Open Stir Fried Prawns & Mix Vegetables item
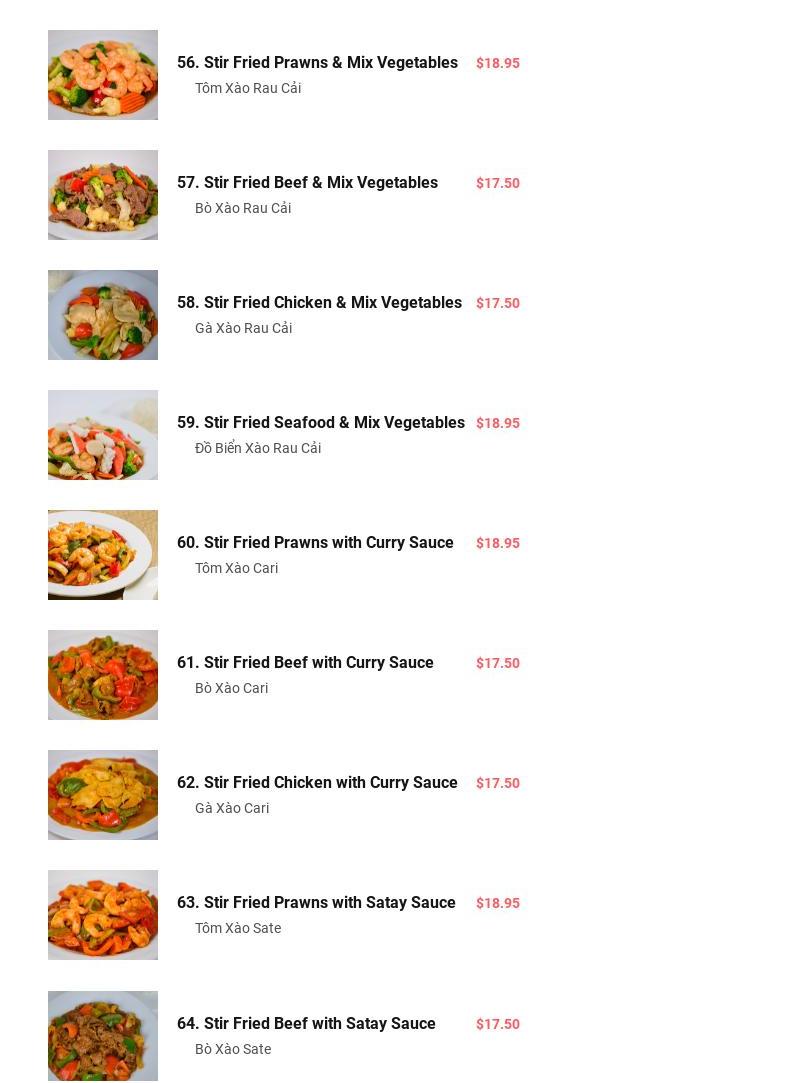 click(317, 63)
